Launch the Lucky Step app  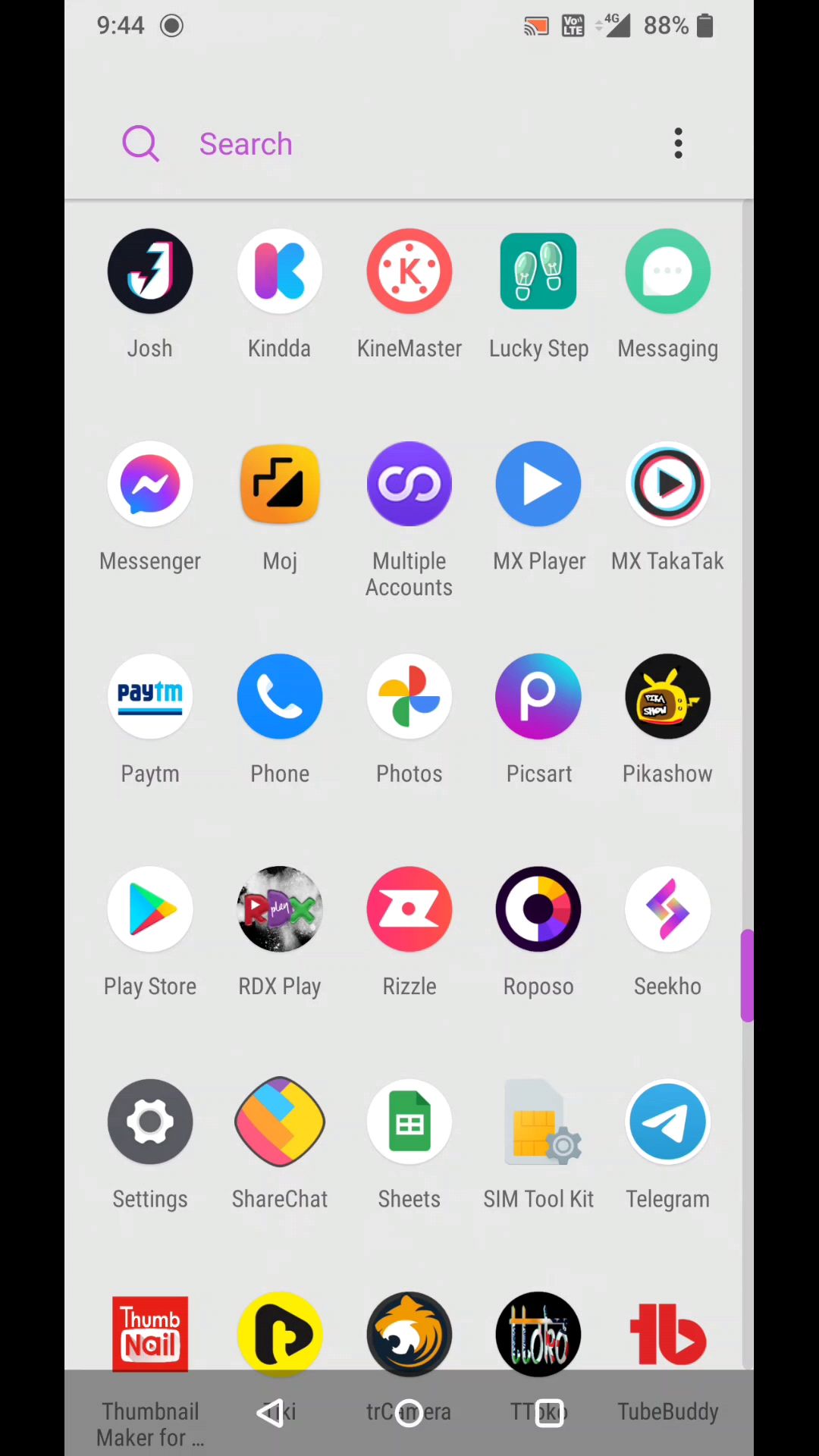(x=538, y=271)
